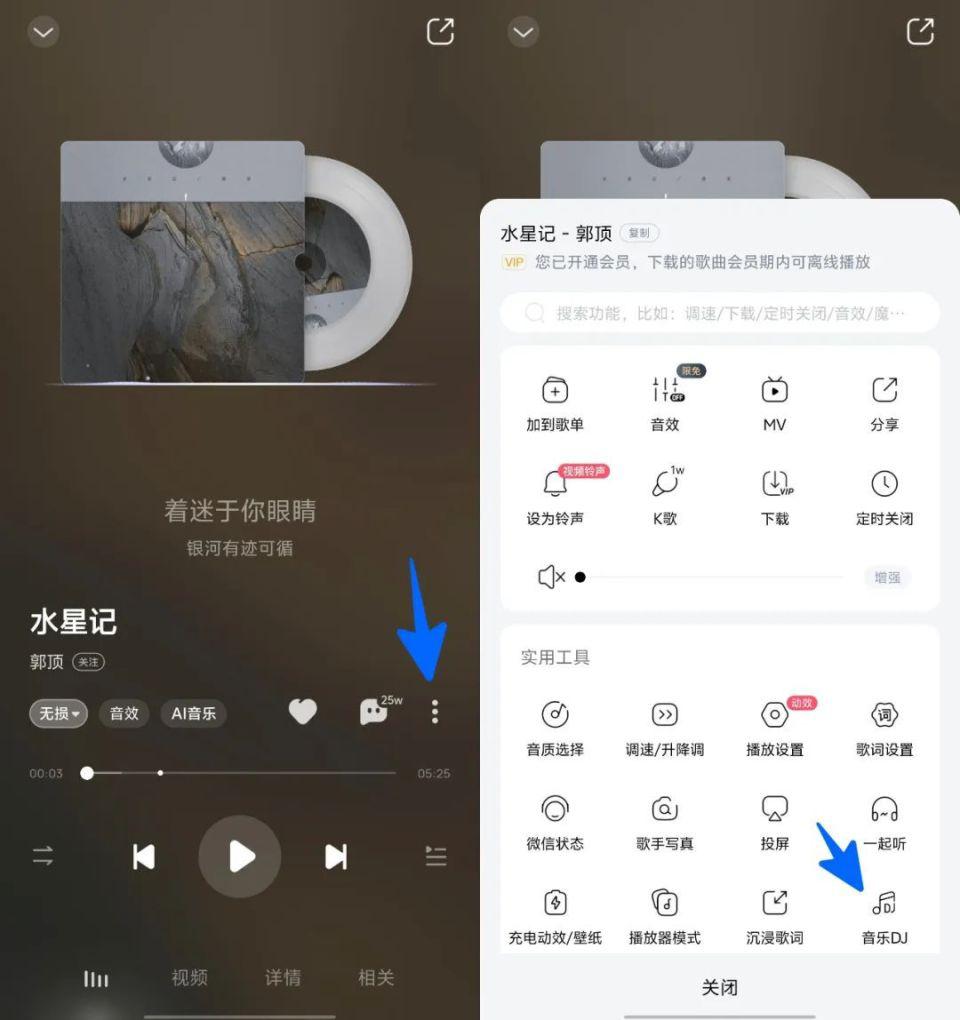Open the three-dot more options menu
The width and height of the screenshot is (960, 1020).
pyautogui.click(x=434, y=712)
